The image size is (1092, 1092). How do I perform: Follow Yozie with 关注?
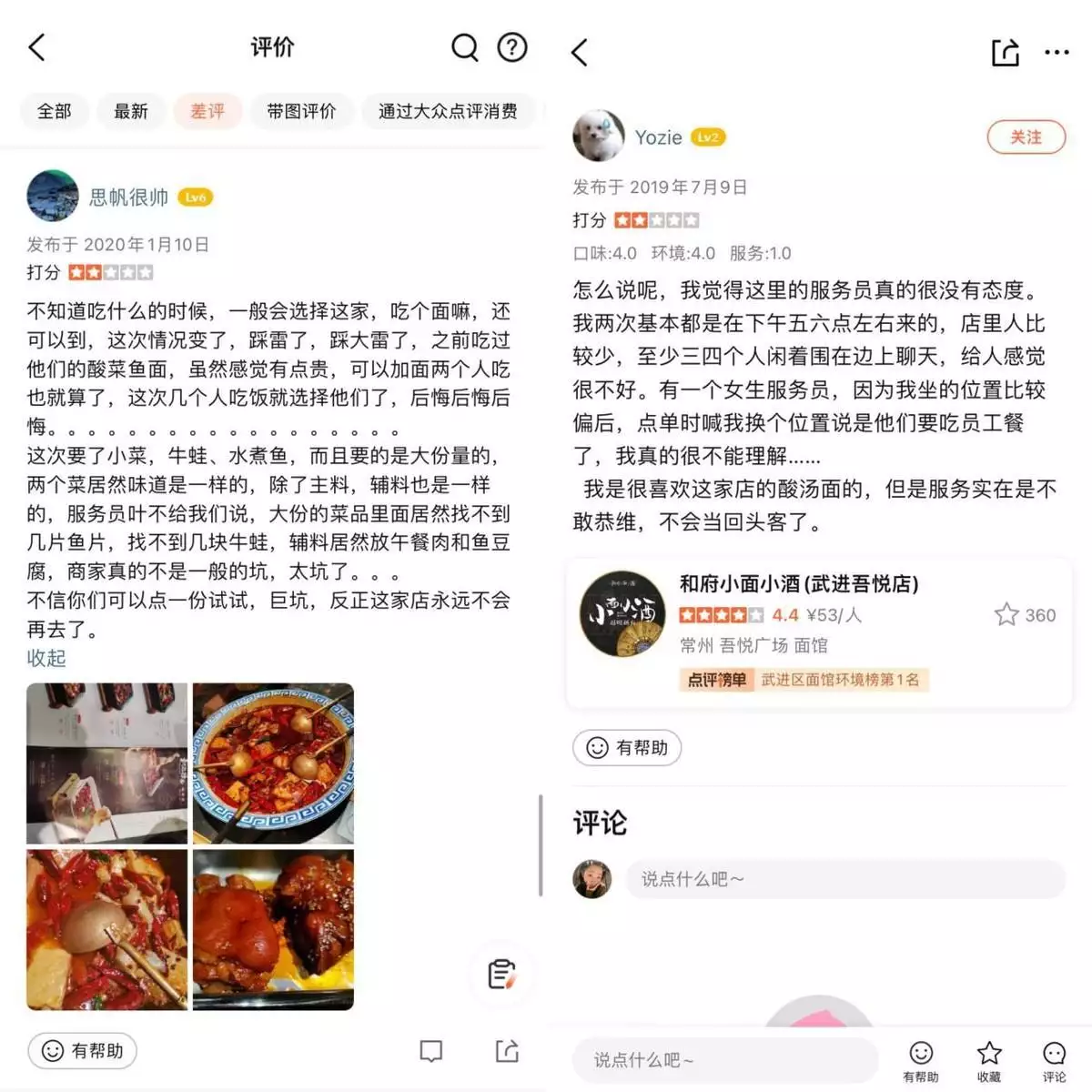1026,137
